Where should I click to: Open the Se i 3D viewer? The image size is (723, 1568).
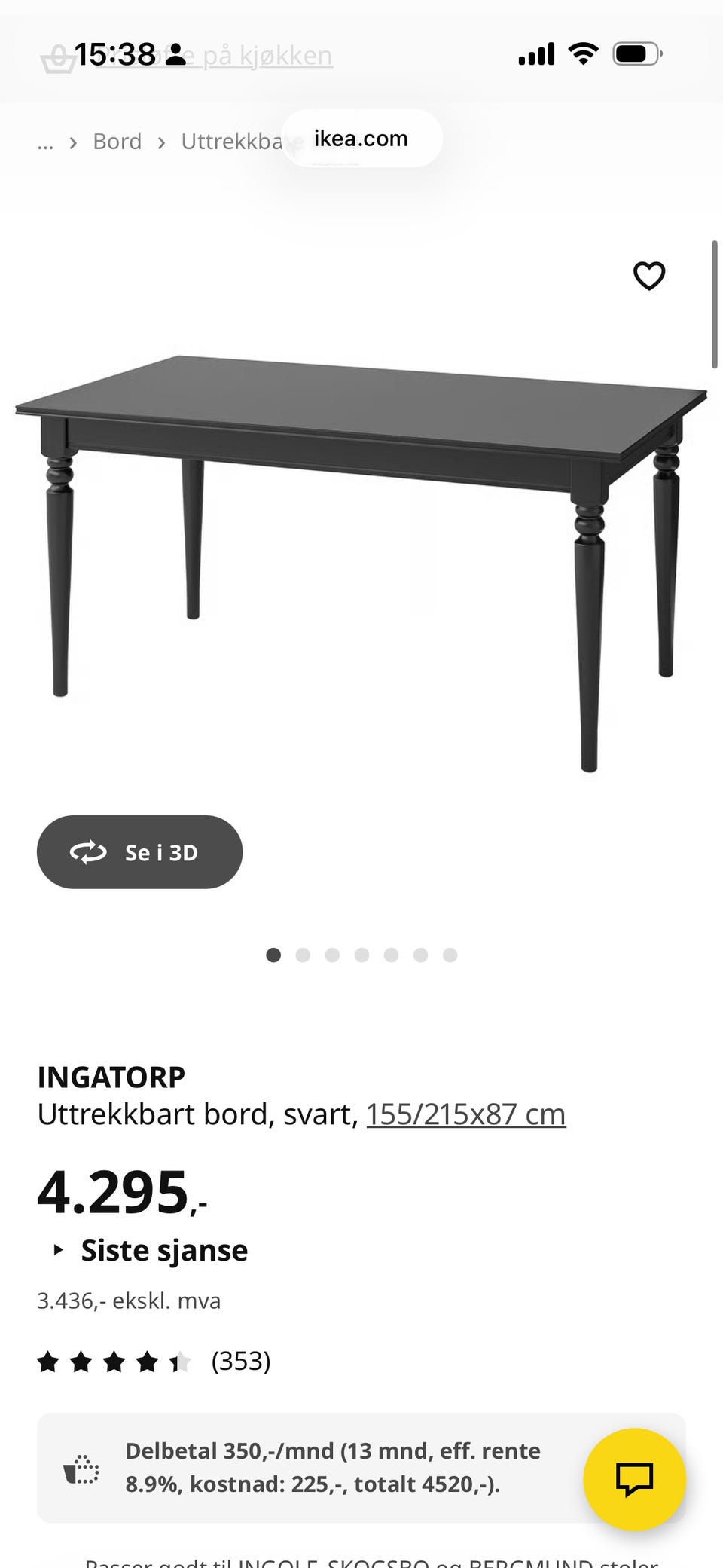click(139, 852)
